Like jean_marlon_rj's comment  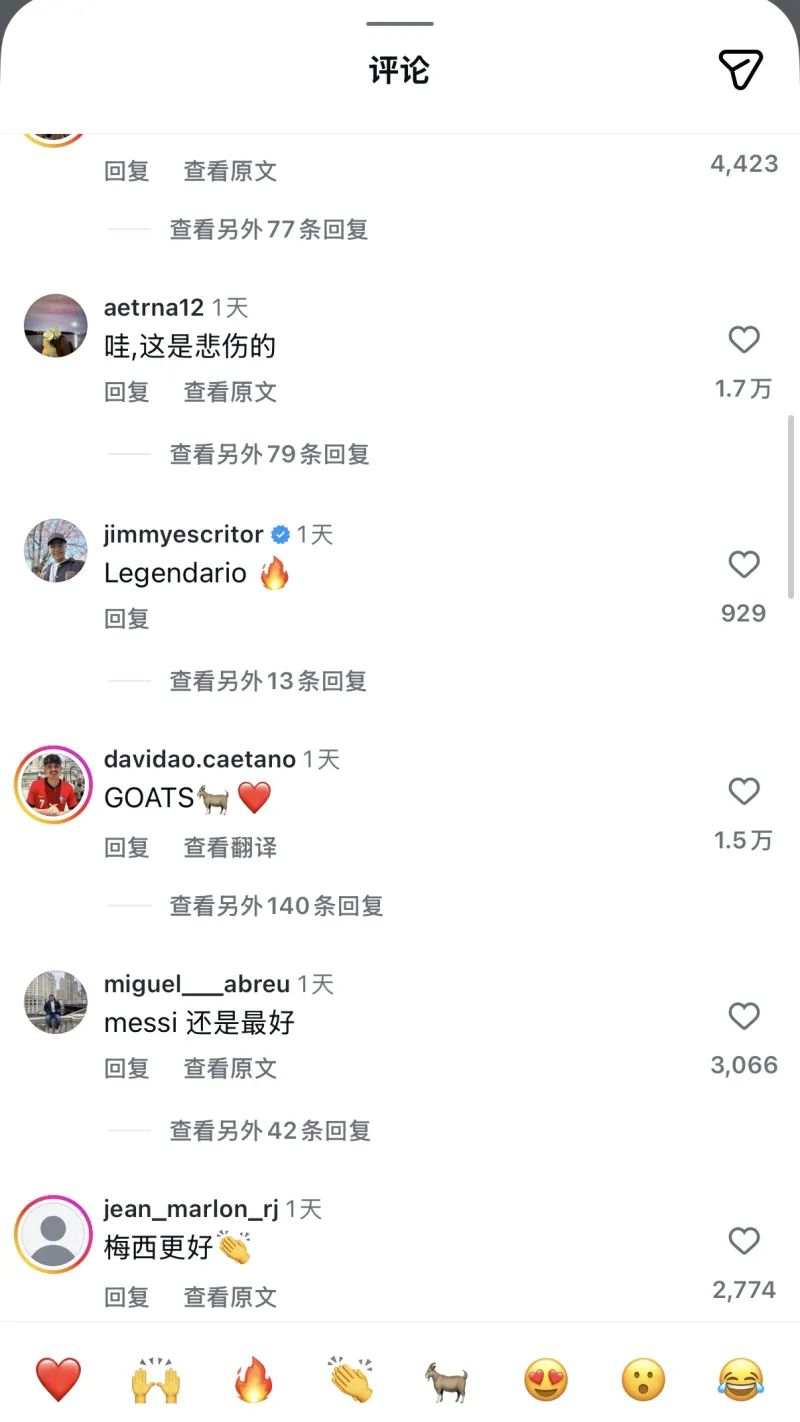743,1242
